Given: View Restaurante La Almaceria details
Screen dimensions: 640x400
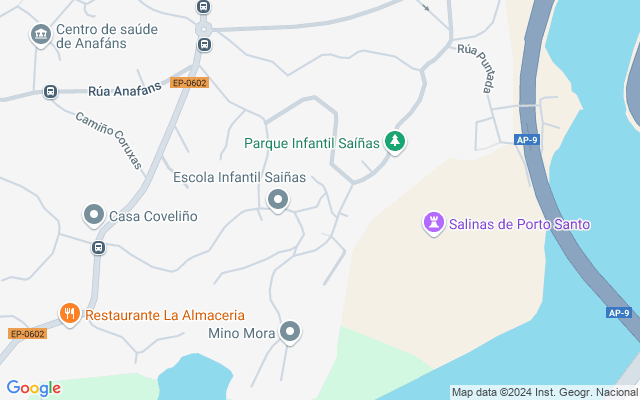Looking at the screenshot, I should [69, 314].
